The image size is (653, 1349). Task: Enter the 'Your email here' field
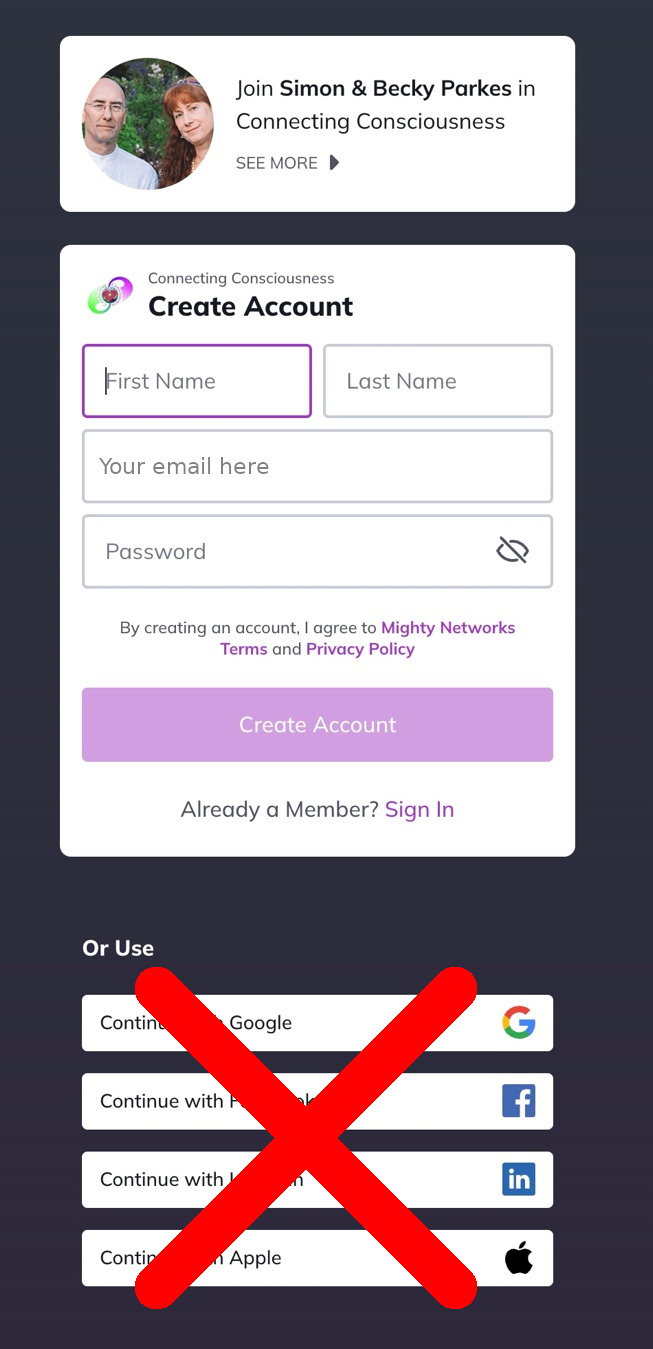click(x=317, y=466)
